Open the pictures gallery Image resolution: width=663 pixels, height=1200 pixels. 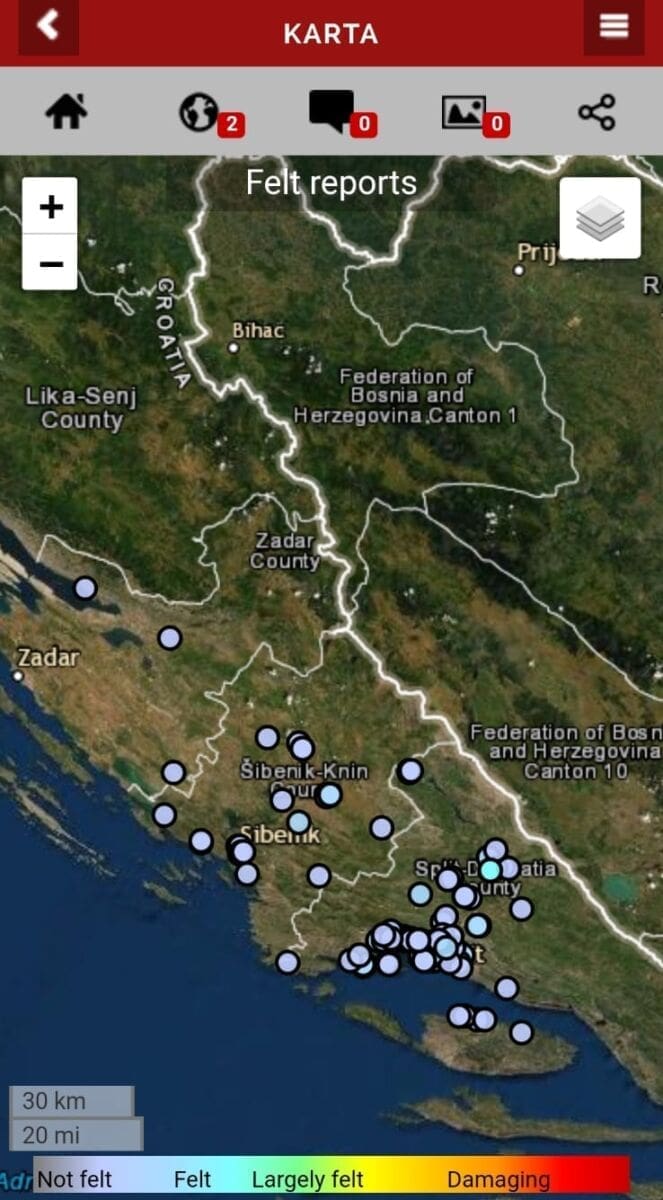465,112
